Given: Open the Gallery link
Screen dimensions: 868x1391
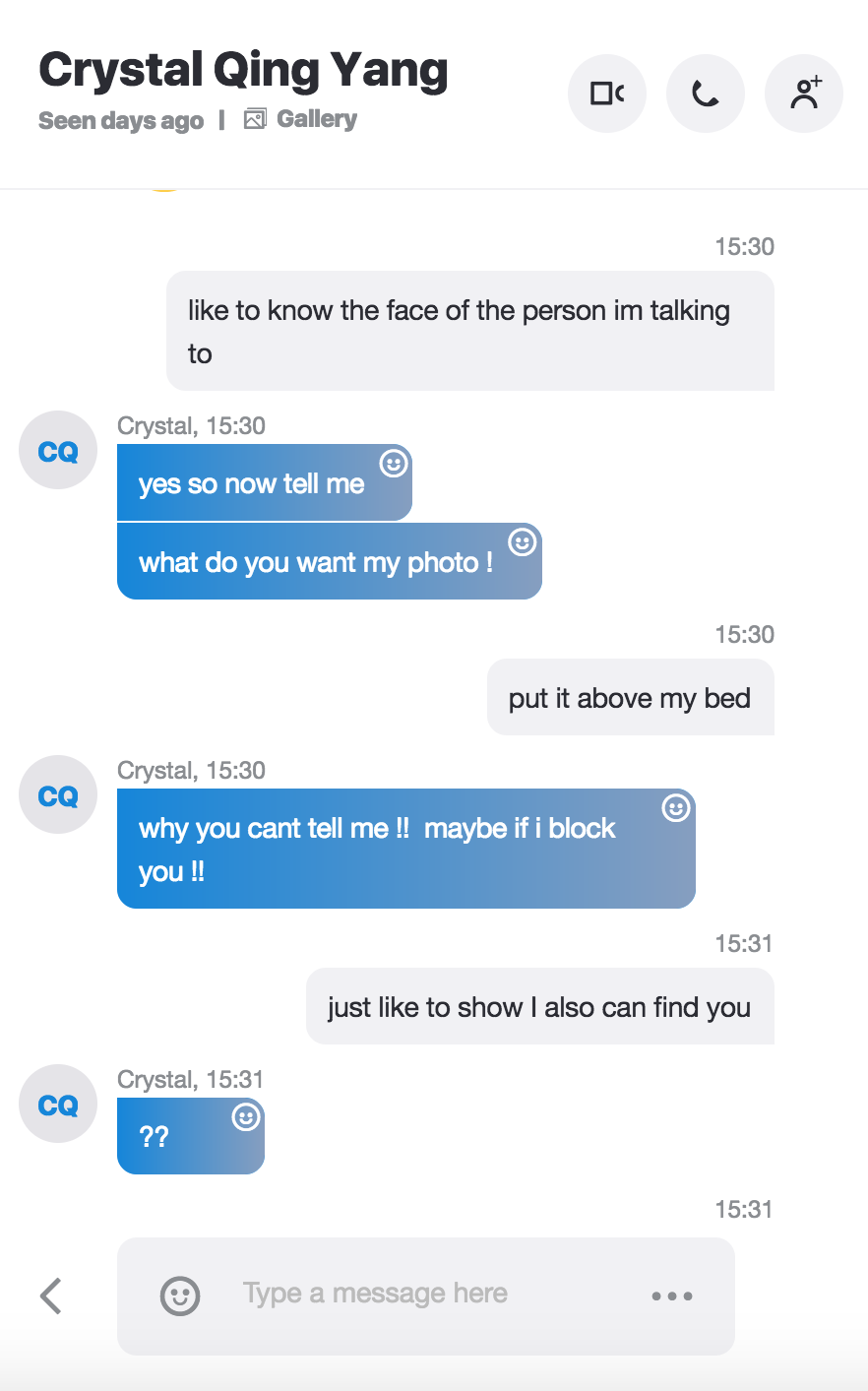Looking at the screenshot, I should click(301, 119).
